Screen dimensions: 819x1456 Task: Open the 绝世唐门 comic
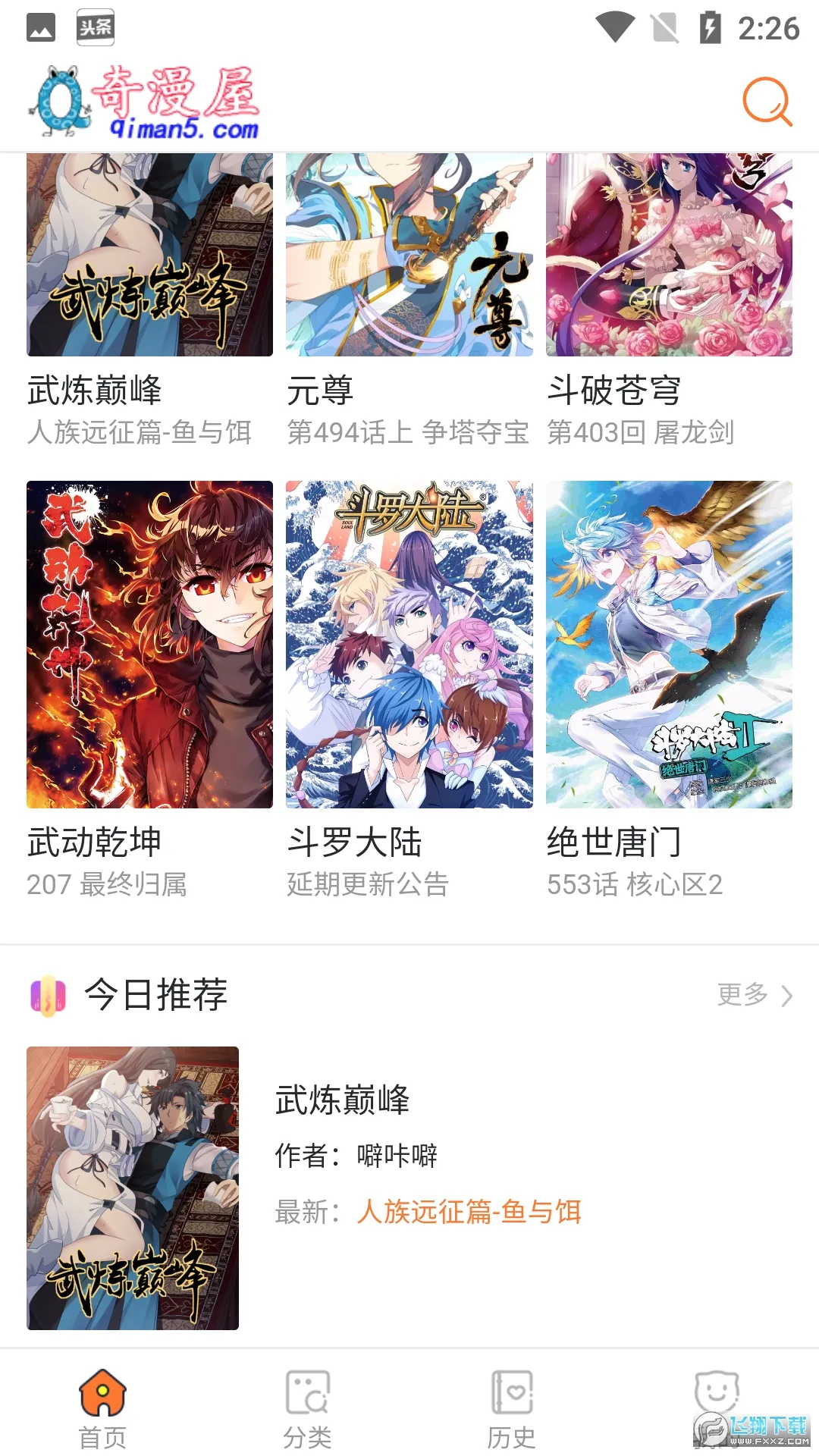click(x=669, y=645)
